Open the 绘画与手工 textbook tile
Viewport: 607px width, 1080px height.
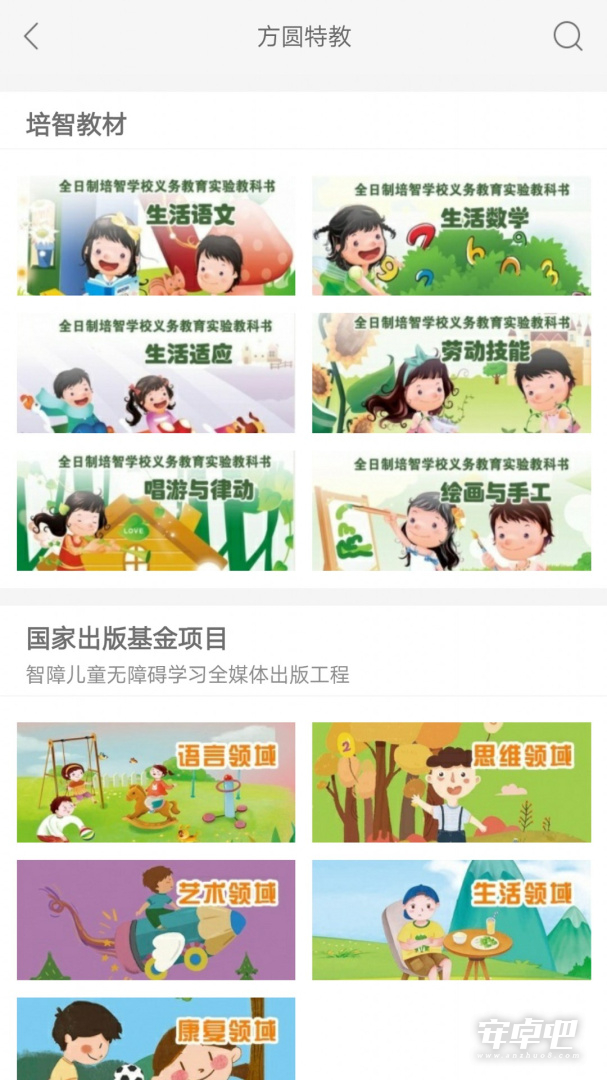(451, 510)
